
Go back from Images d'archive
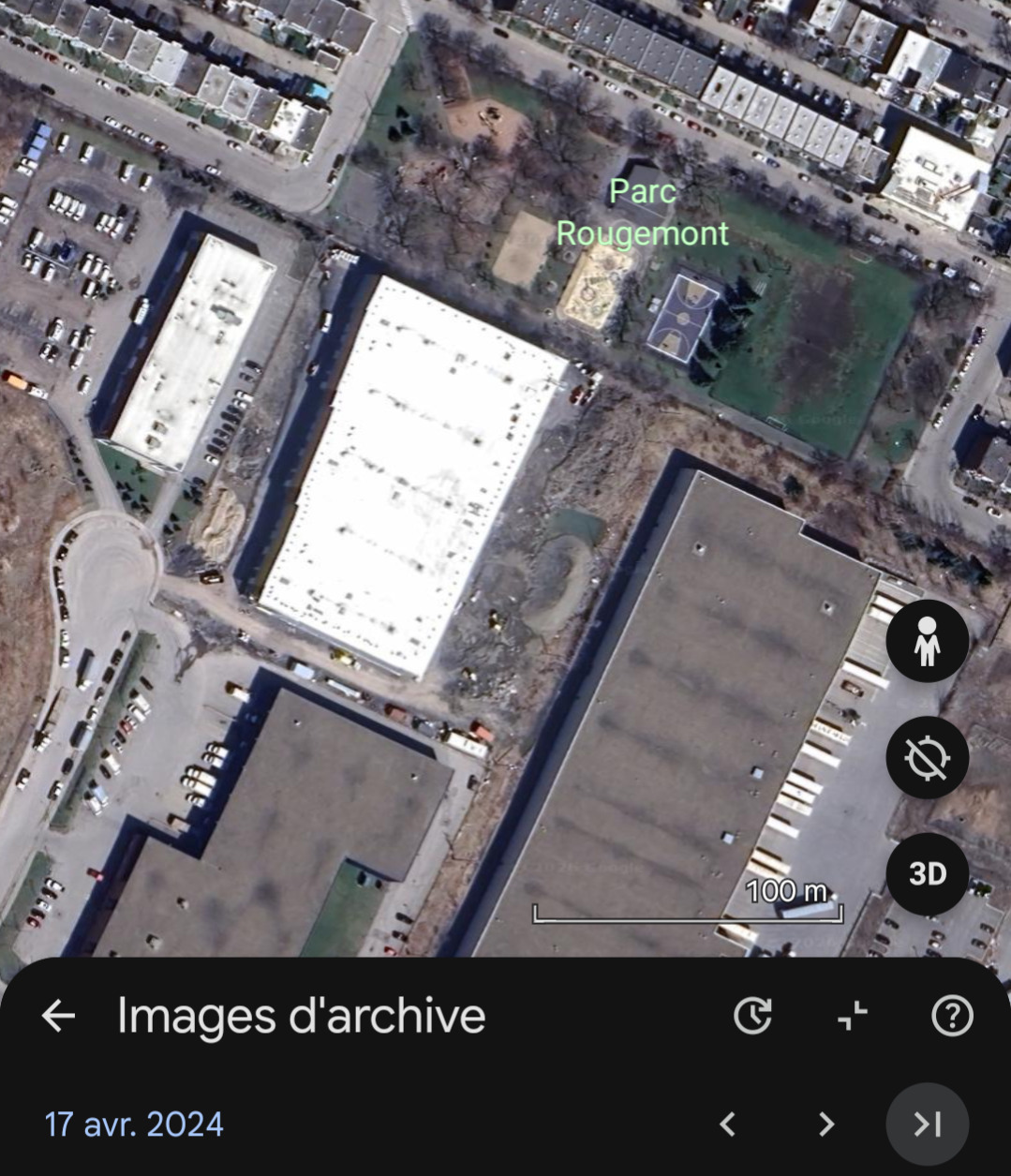tap(58, 1016)
